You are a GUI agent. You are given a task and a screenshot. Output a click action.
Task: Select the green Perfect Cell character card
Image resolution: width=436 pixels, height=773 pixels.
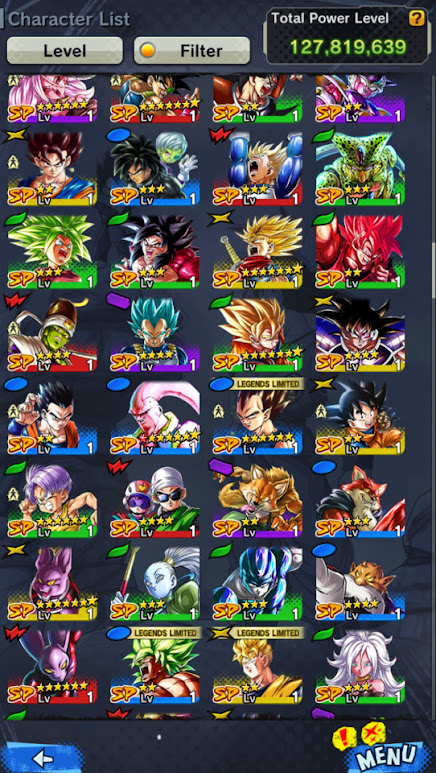[360, 168]
